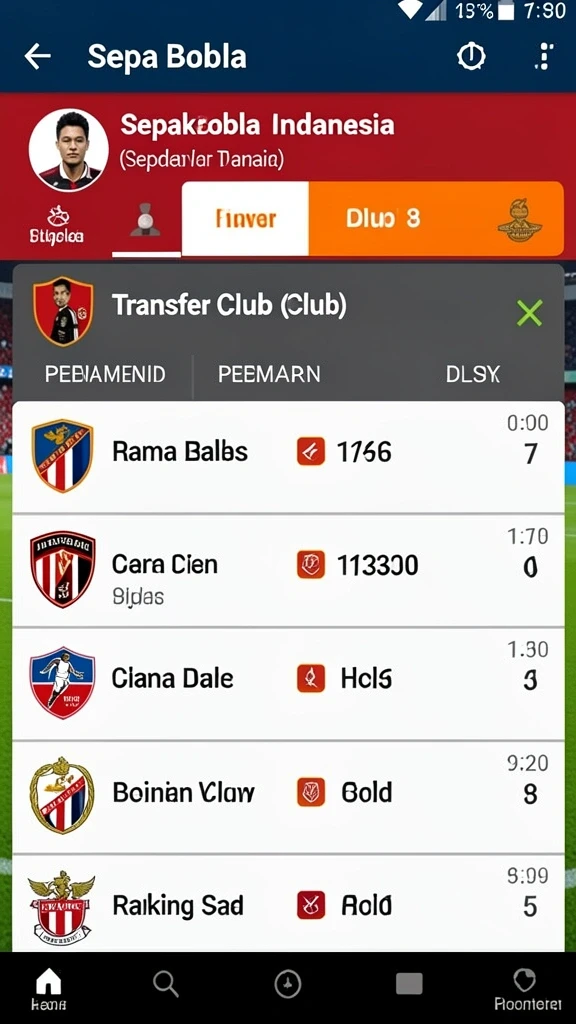Open the Sepakbobla Indonesia profile photo

point(69,150)
